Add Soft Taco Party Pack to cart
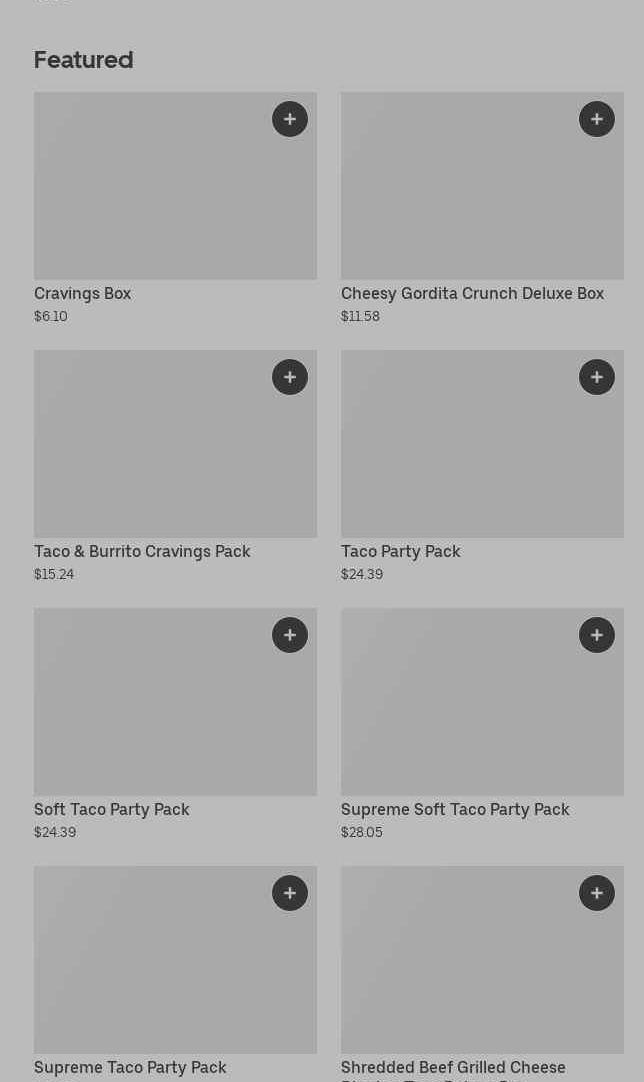This screenshot has height=1082, width=644. tap(290, 635)
